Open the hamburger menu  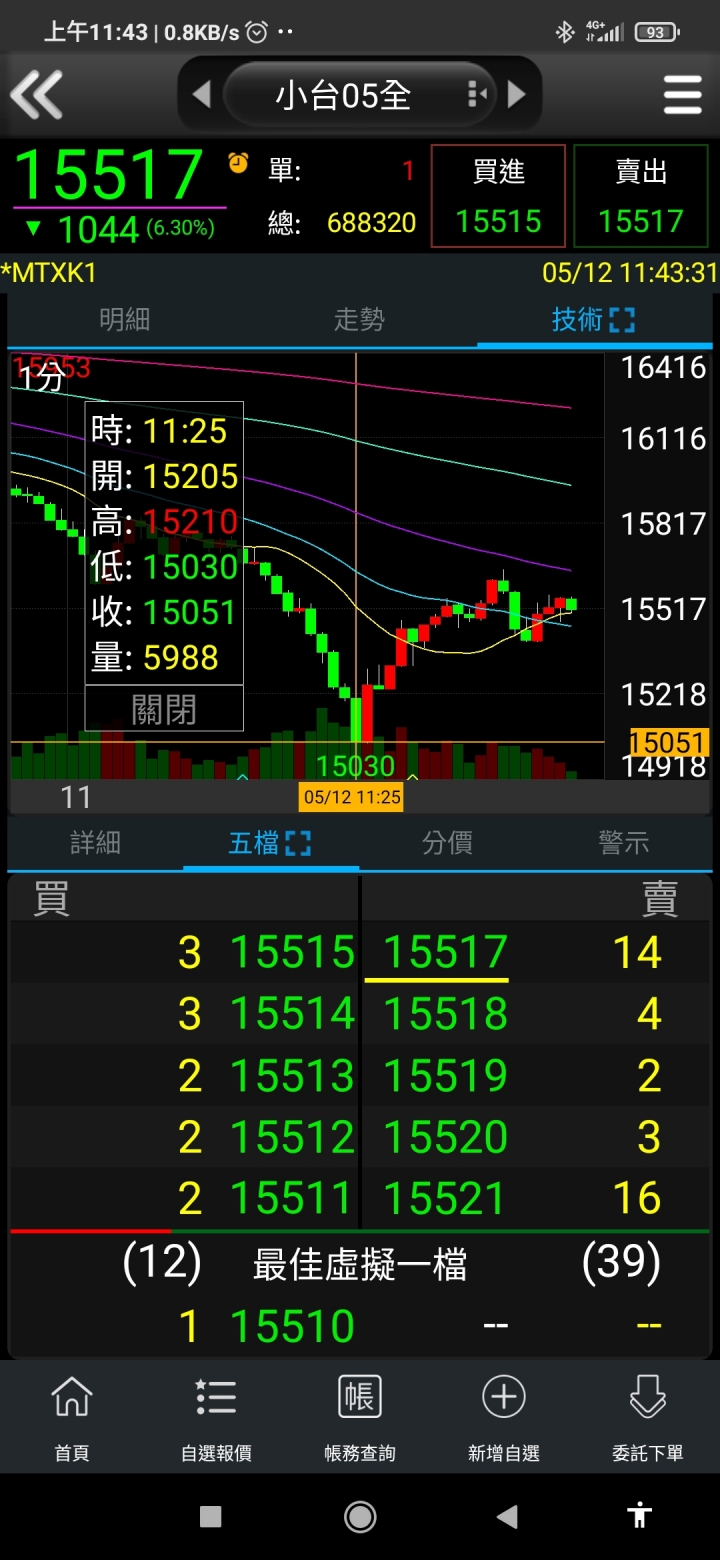(x=682, y=95)
